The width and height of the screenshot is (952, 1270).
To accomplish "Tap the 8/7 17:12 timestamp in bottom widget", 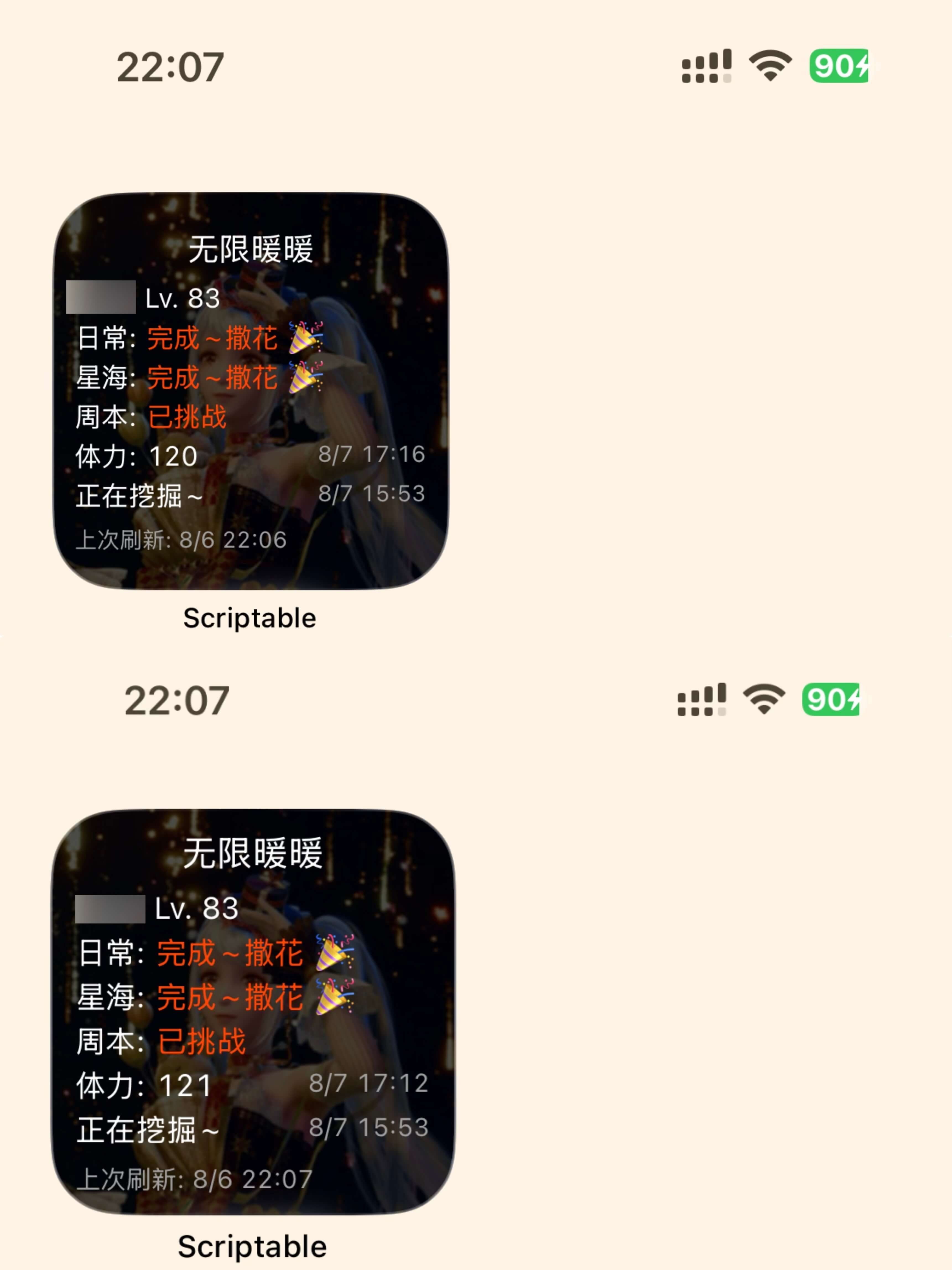I will [368, 1082].
